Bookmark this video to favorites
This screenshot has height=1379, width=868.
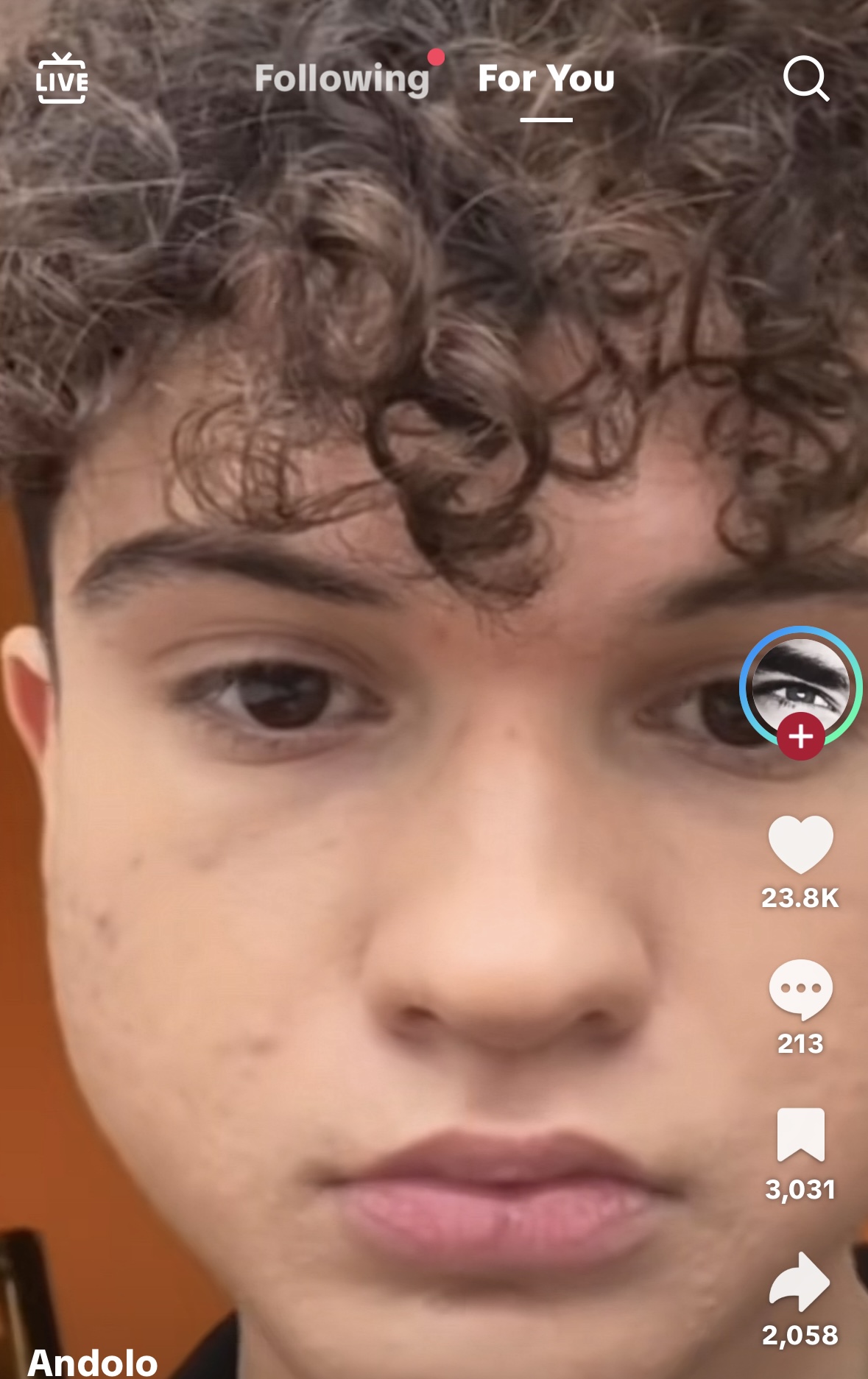pyautogui.click(x=800, y=1135)
